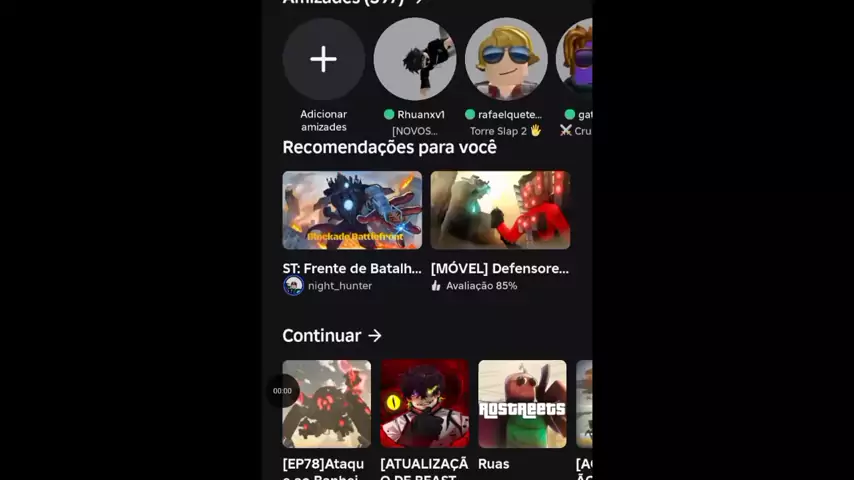Image resolution: width=854 pixels, height=480 pixels.
Task: Open ST: Frente de Batalha game
Action: click(x=352, y=211)
